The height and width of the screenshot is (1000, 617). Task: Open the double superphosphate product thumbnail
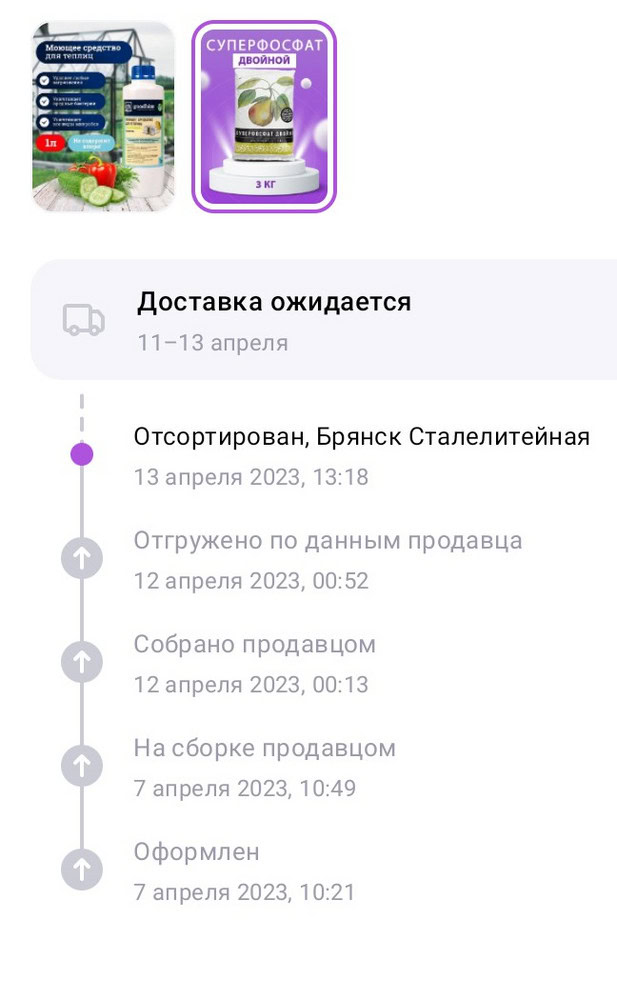(x=264, y=117)
